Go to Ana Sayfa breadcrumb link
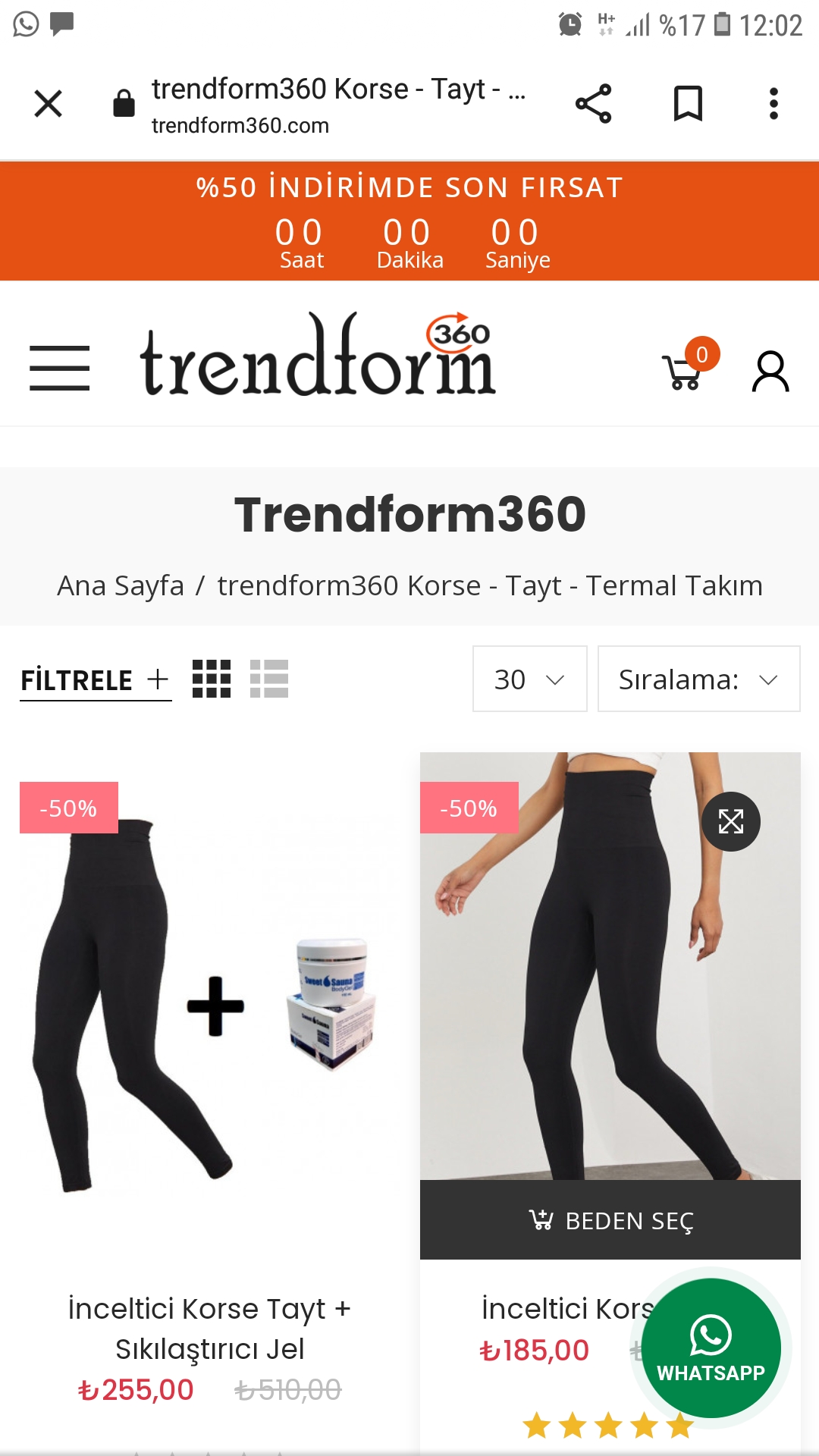The height and width of the screenshot is (1456, 819). click(121, 585)
